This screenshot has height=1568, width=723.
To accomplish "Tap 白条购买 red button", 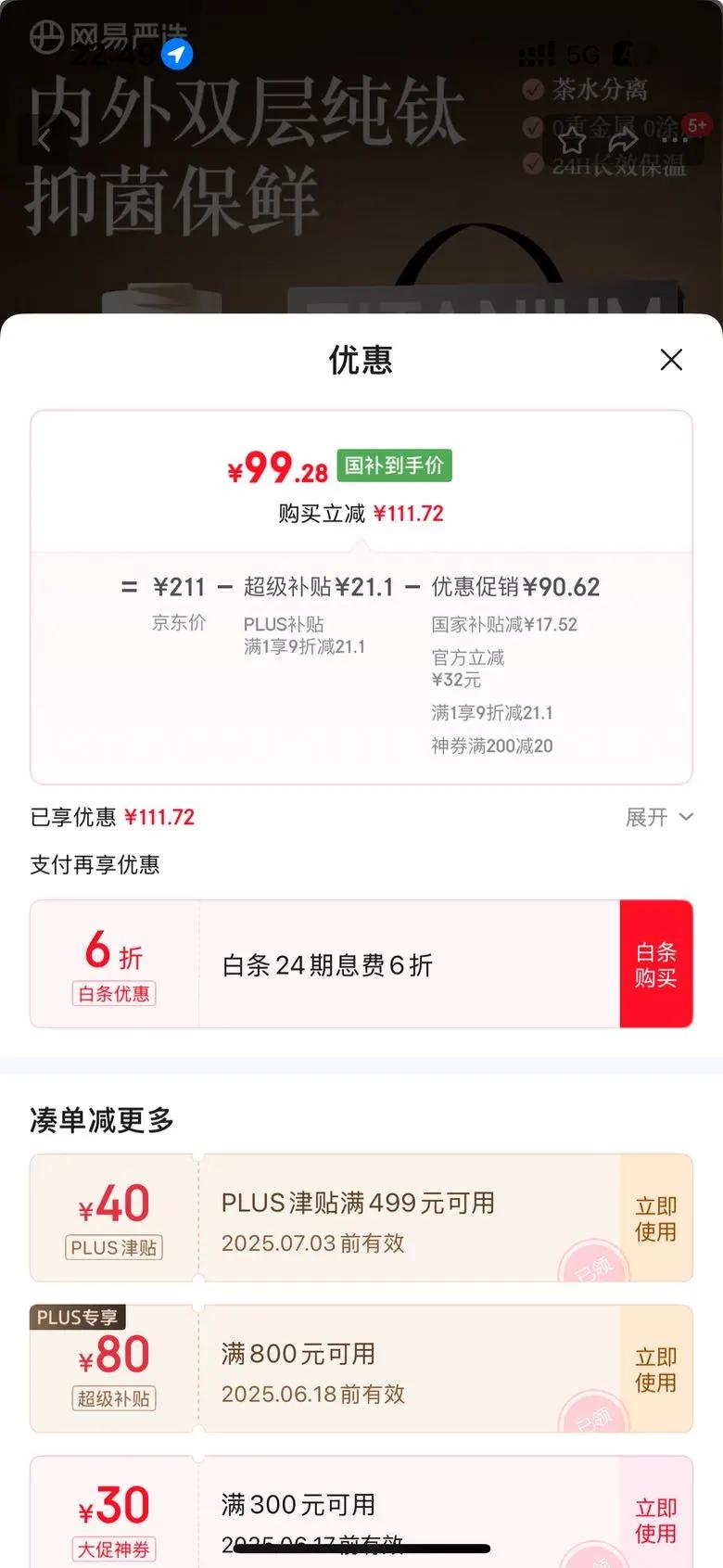I will 655,964.
